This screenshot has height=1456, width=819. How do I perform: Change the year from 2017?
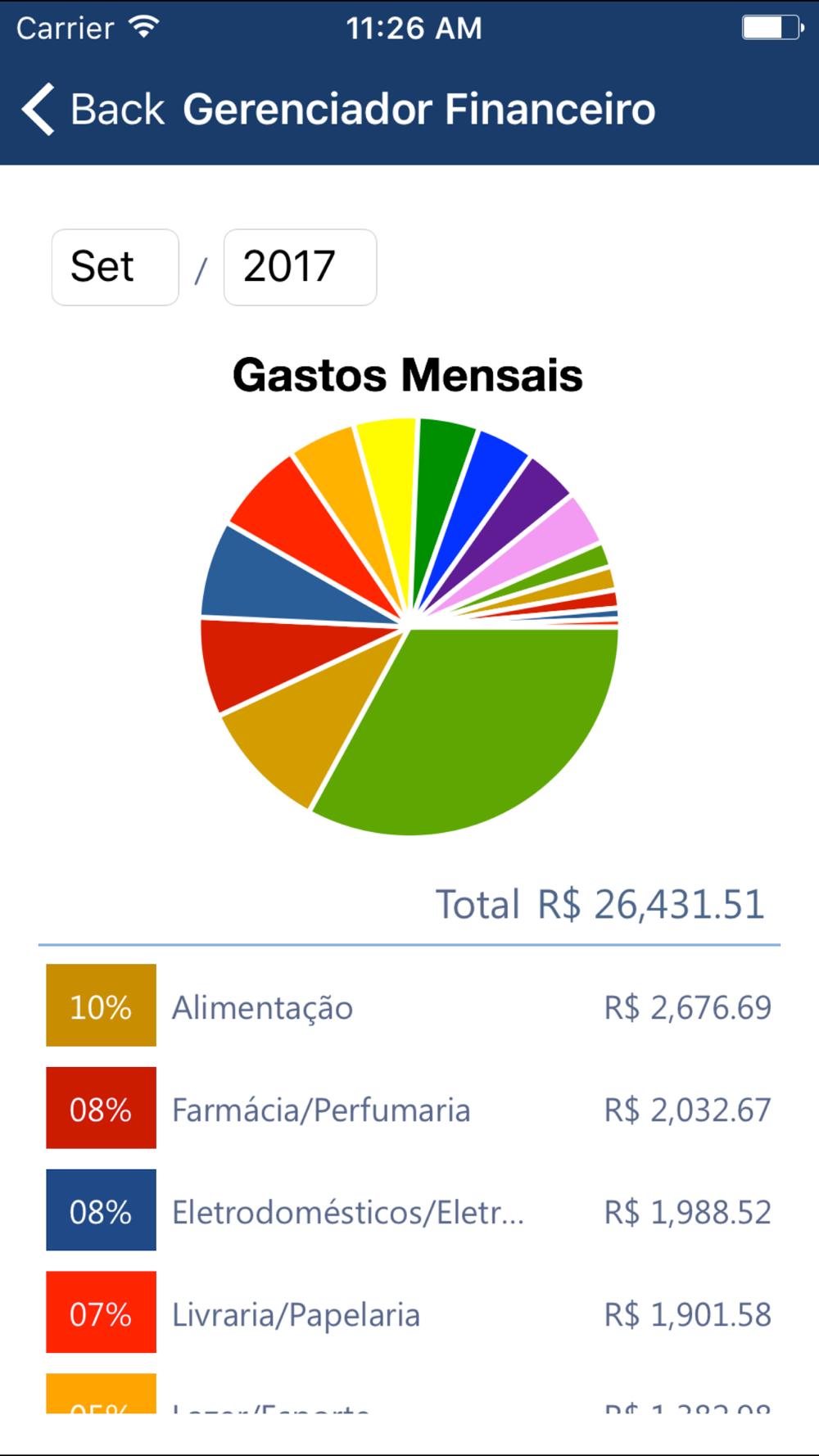(300, 267)
